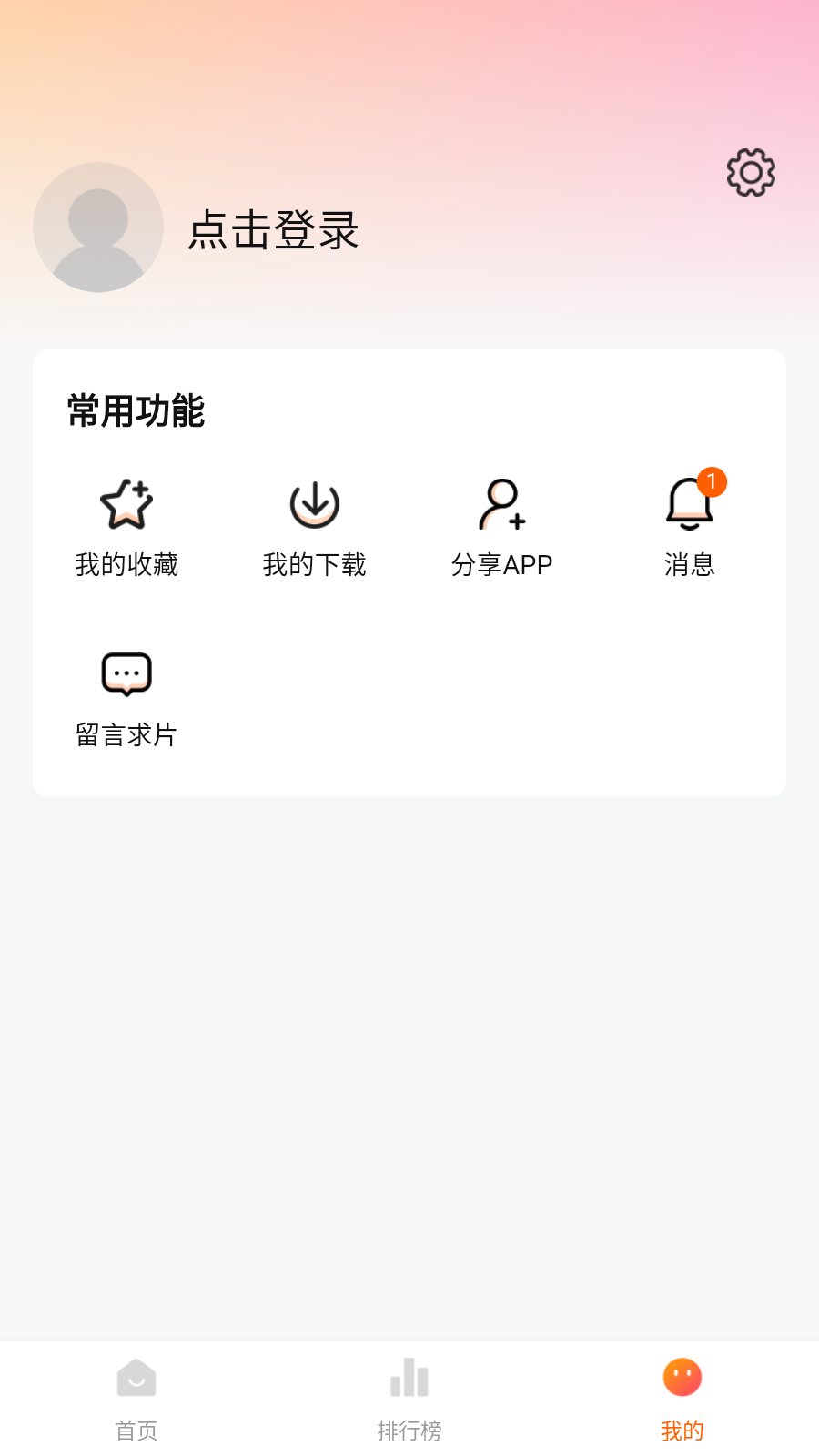The width and height of the screenshot is (819, 1456).
Task: Select the 我的 tab
Action: click(681, 1401)
